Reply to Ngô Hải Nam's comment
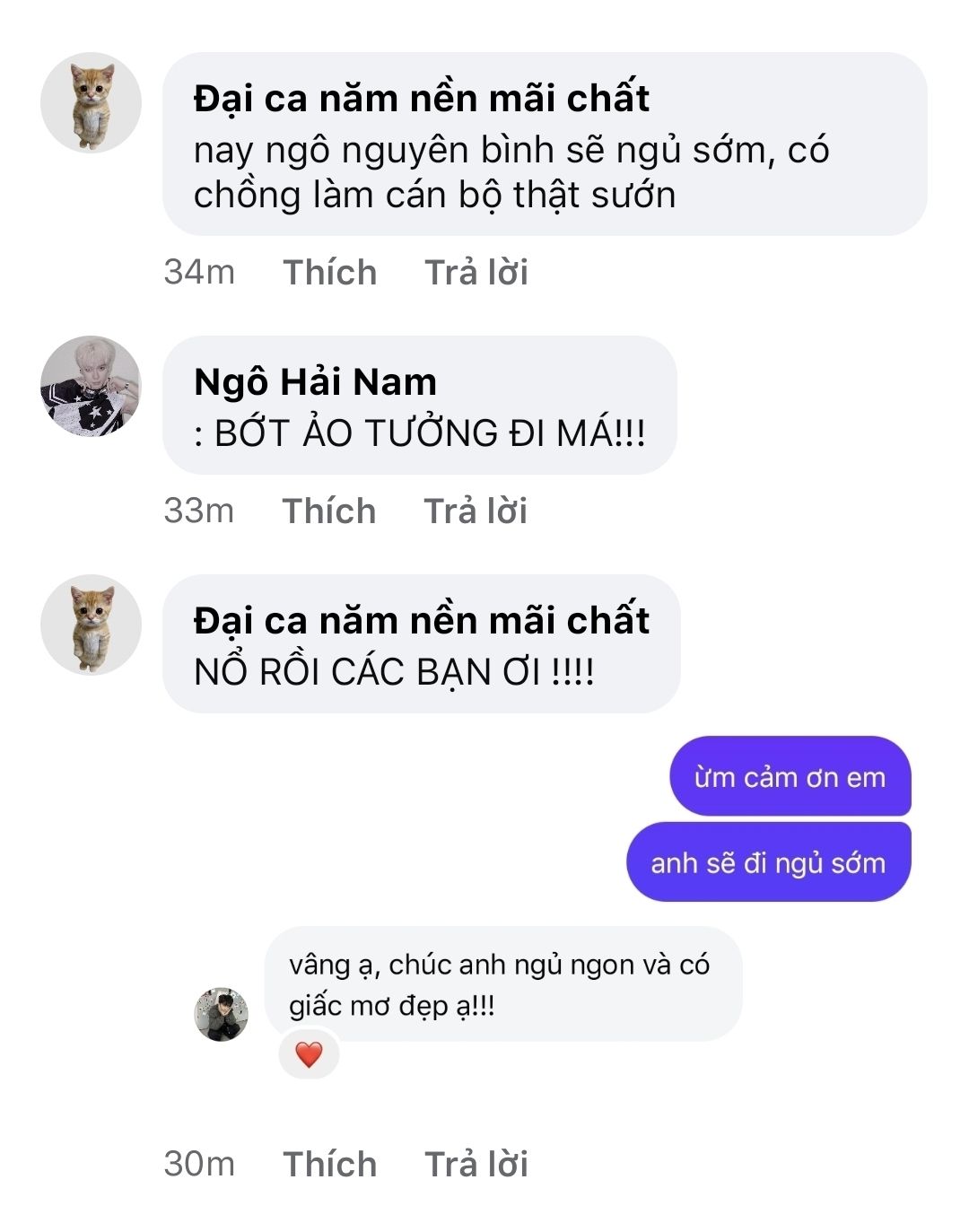The image size is (969, 1232). tap(475, 511)
